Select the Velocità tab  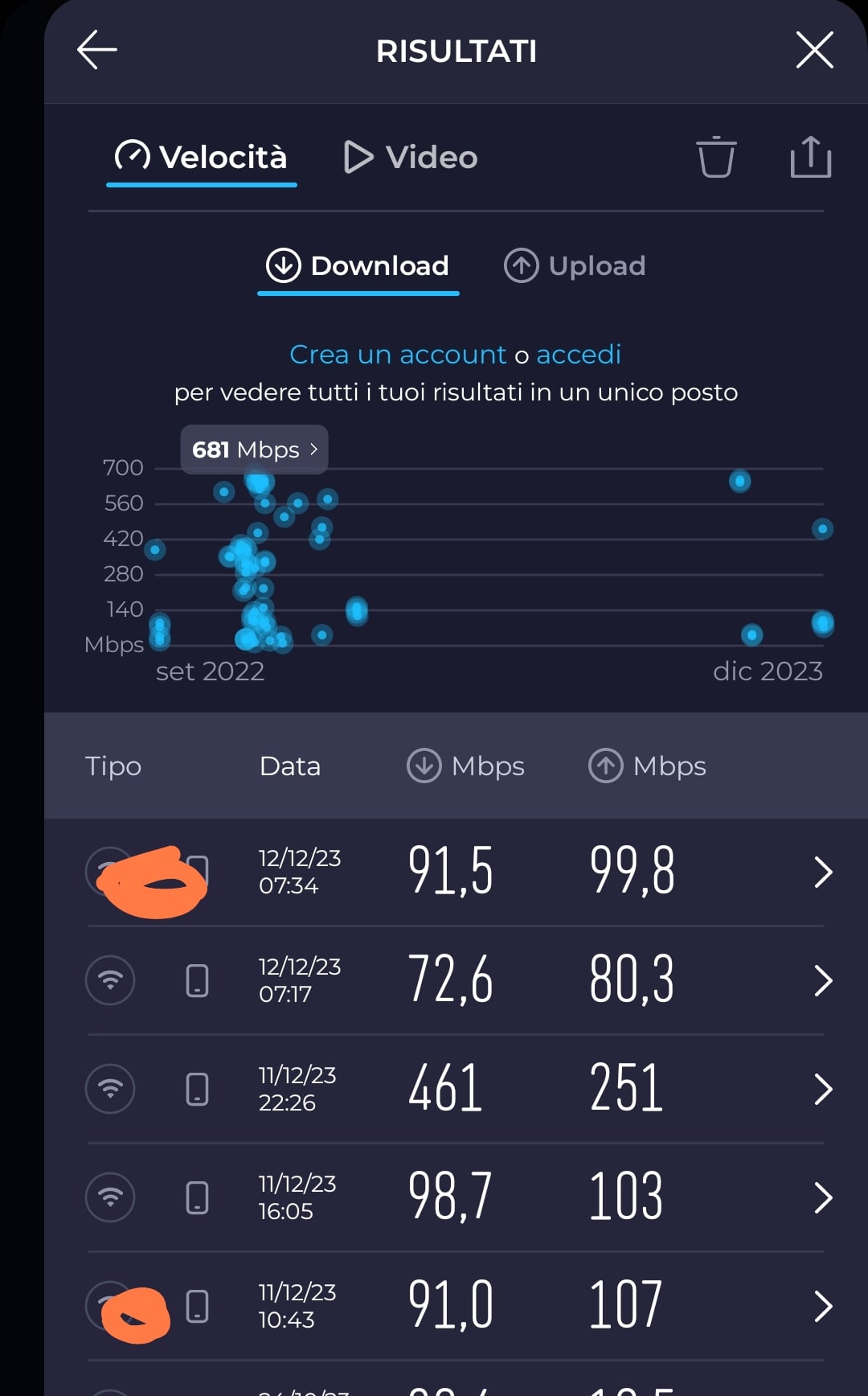coord(202,158)
